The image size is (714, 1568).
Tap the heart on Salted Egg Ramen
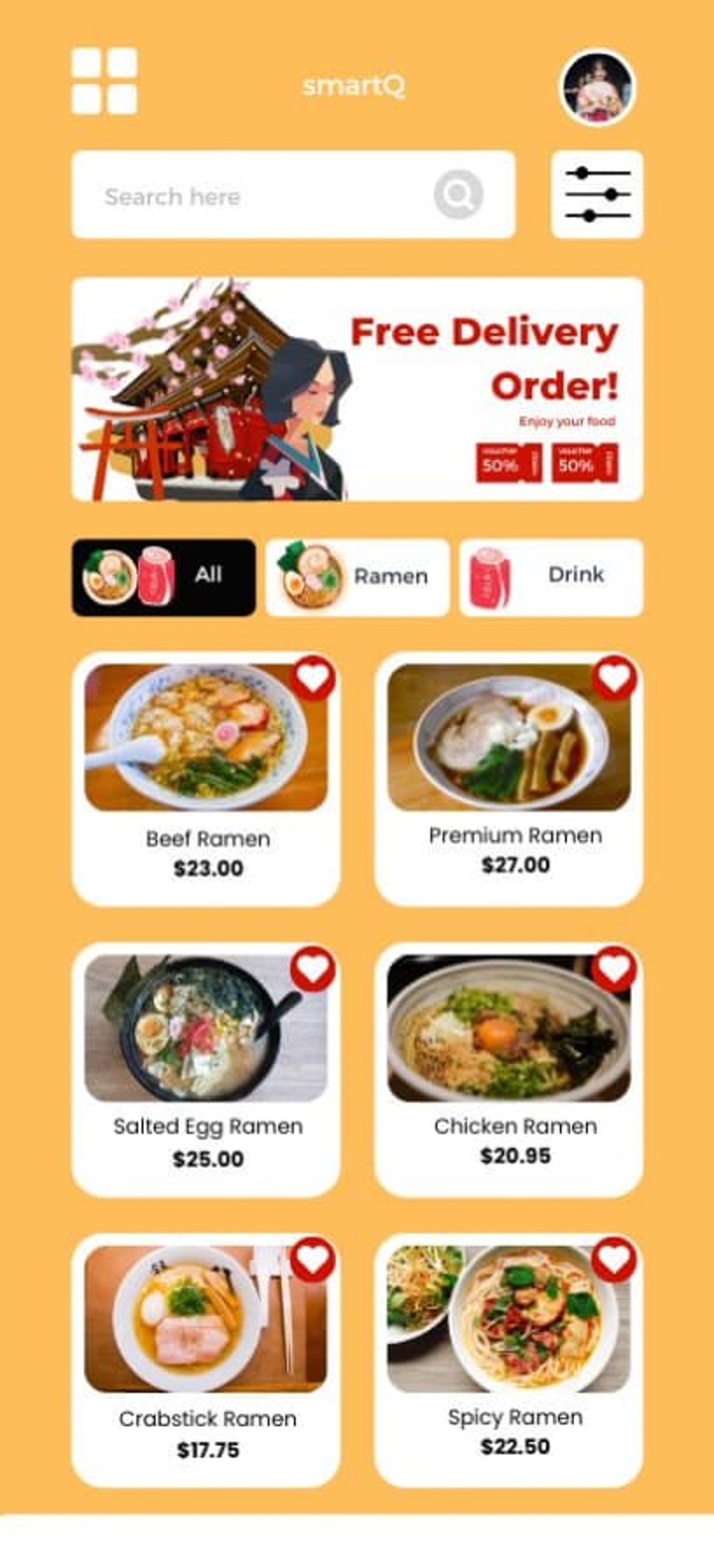313,968
